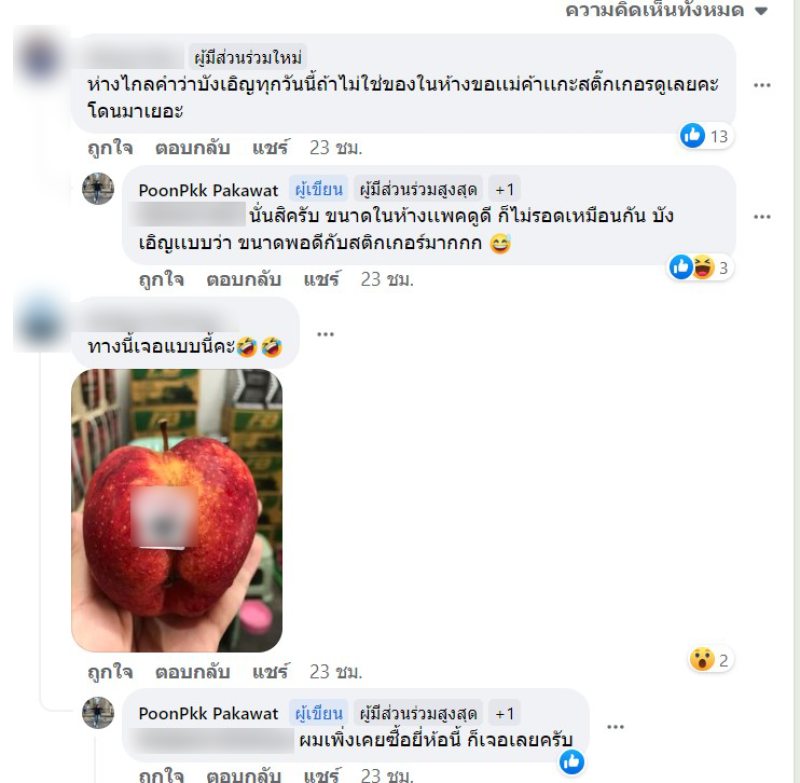The image size is (800, 783).
Task: Share the apple photo comment
Action: click(x=270, y=671)
